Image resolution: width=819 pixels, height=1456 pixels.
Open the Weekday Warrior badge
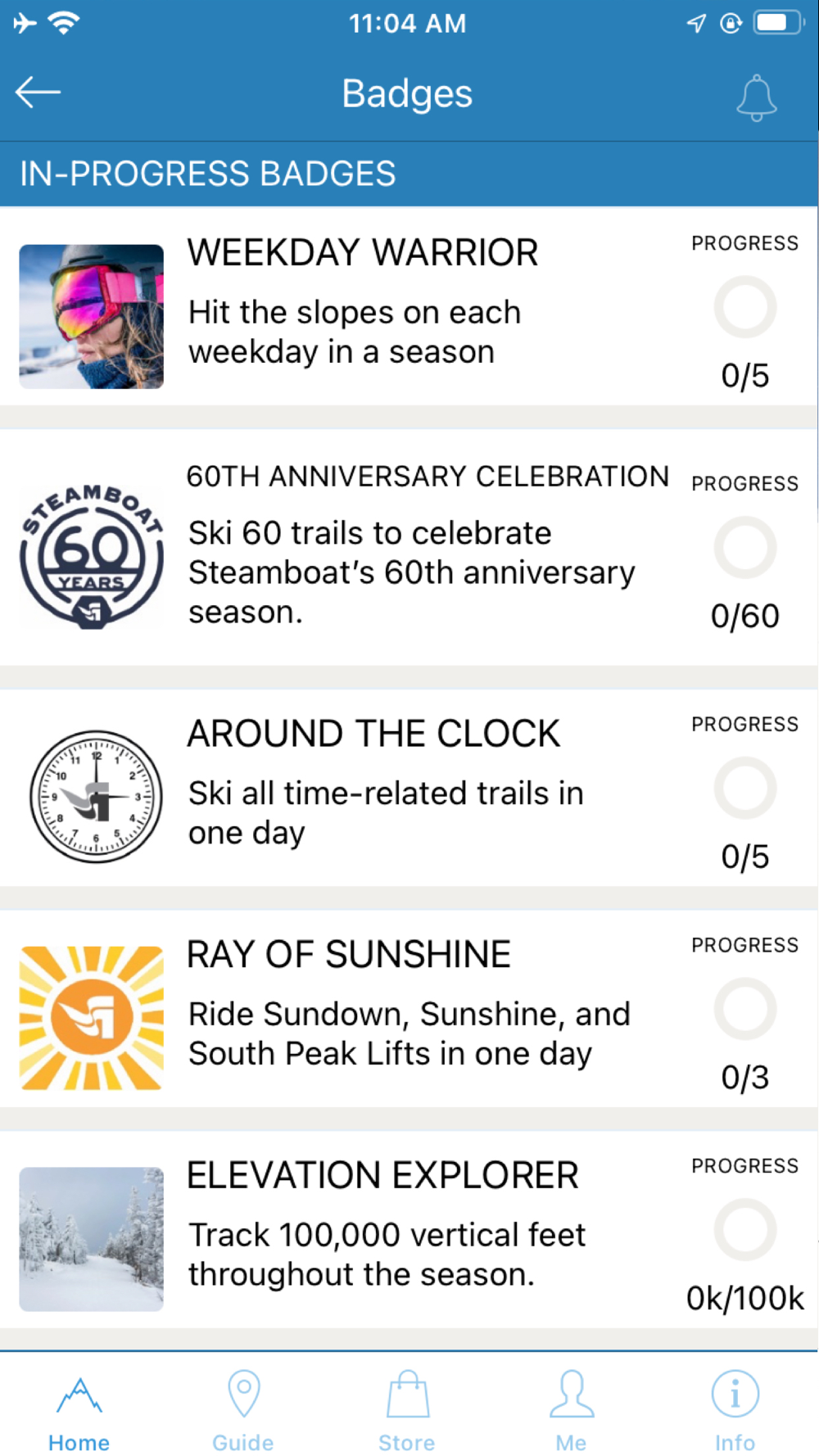coord(408,307)
